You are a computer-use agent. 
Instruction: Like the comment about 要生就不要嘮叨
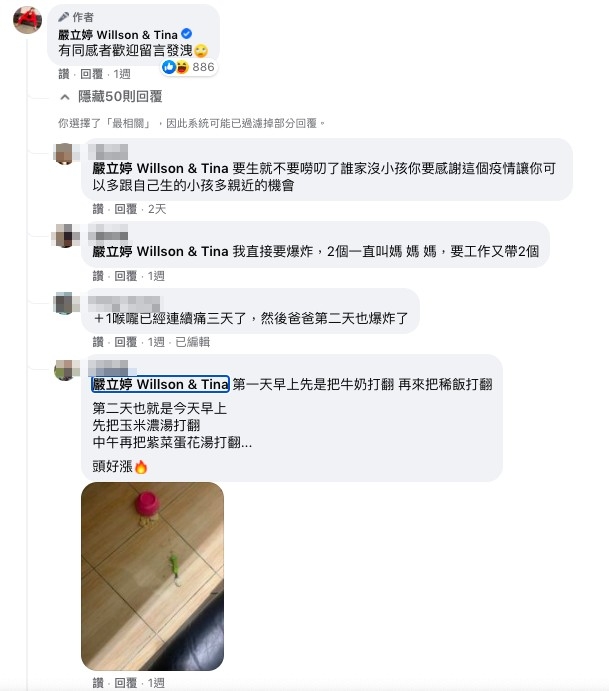(98, 209)
